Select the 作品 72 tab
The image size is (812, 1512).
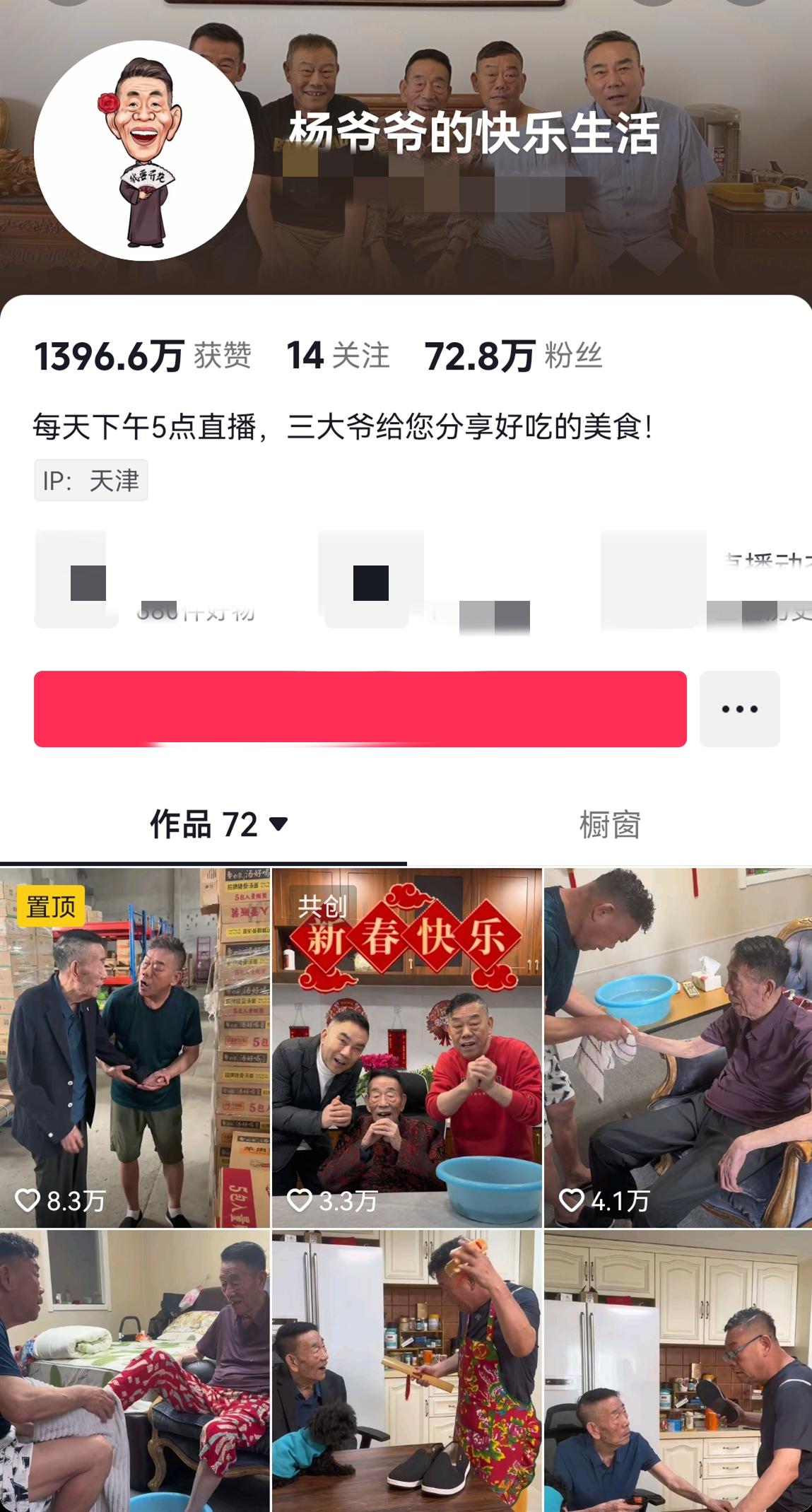tap(218, 824)
